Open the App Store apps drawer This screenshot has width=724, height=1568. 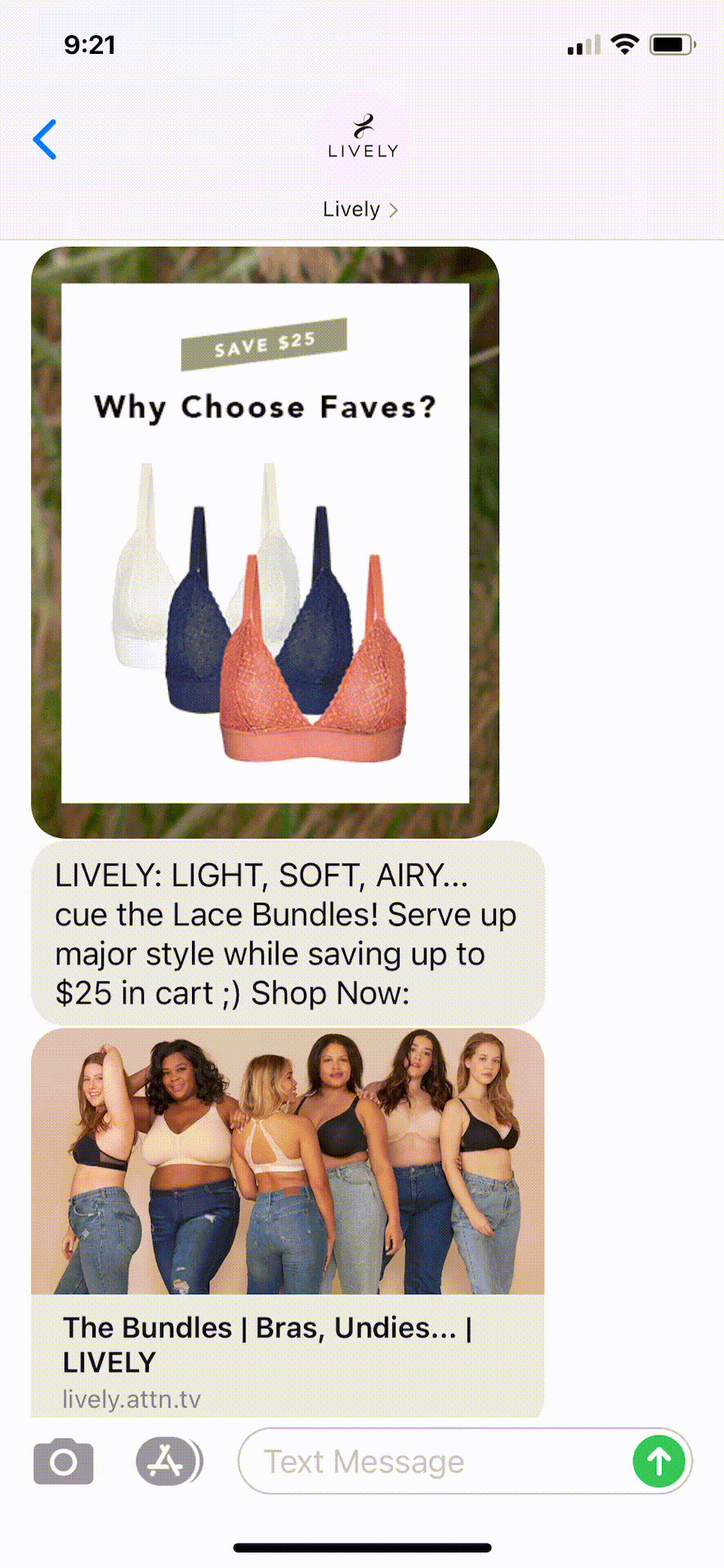(x=168, y=1461)
